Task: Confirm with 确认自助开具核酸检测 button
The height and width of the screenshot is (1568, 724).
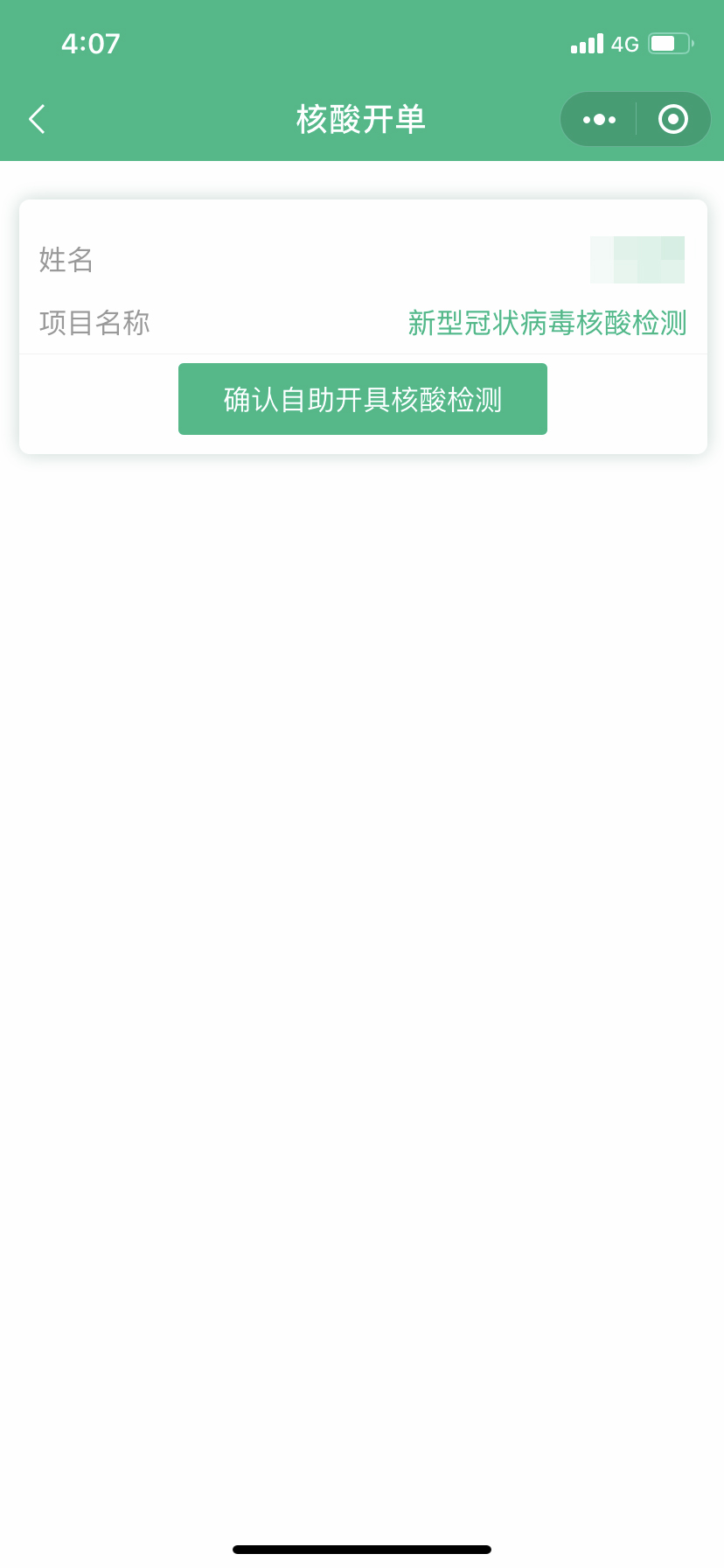Action: pyautogui.click(x=362, y=399)
